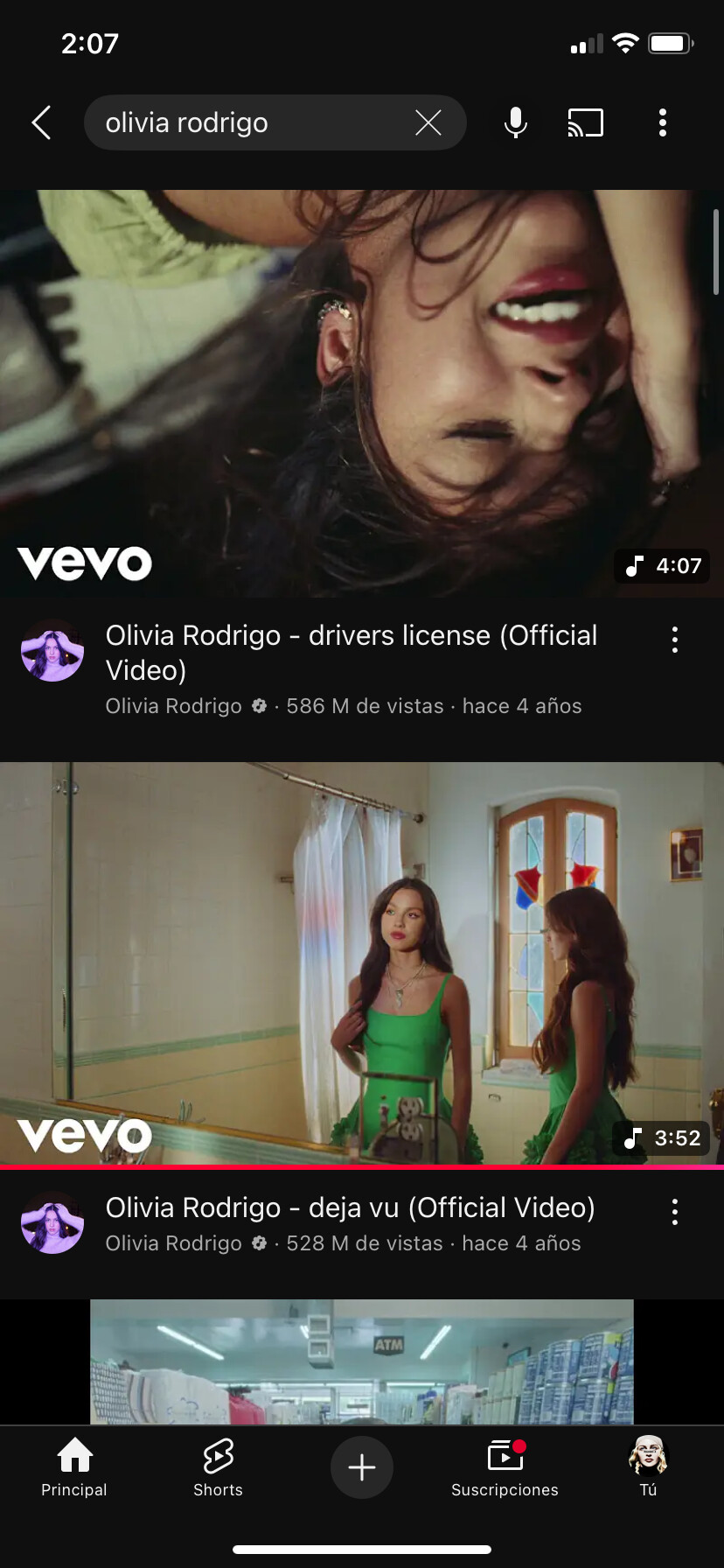The width and height of the screenshot is (724, 1568).
Task: Switch to the Principal tab
Action: pos(74,1467)
